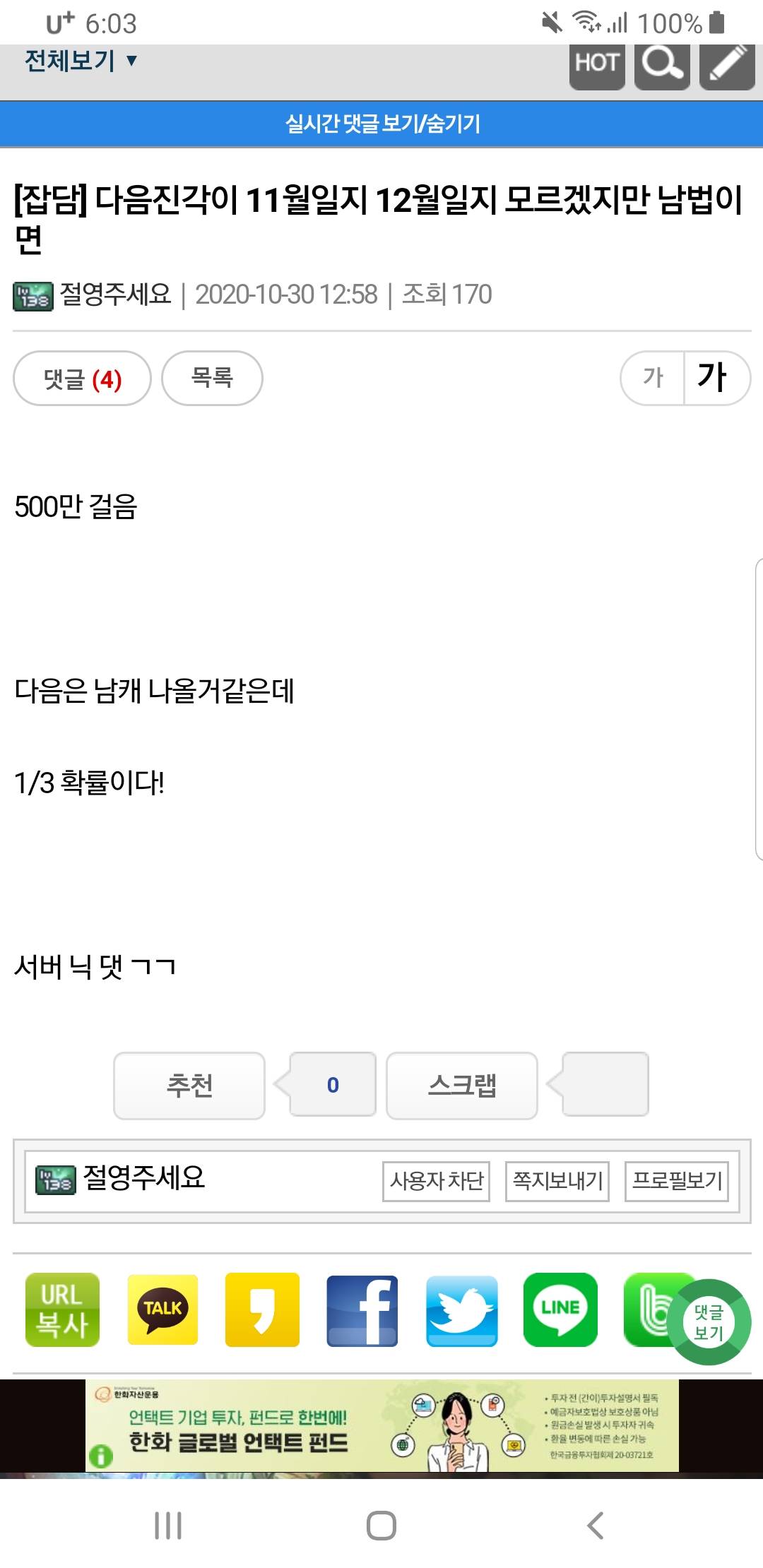Open the 전체보기 dropdown menu
This screenshot has height=1568, width=763.
81,62
